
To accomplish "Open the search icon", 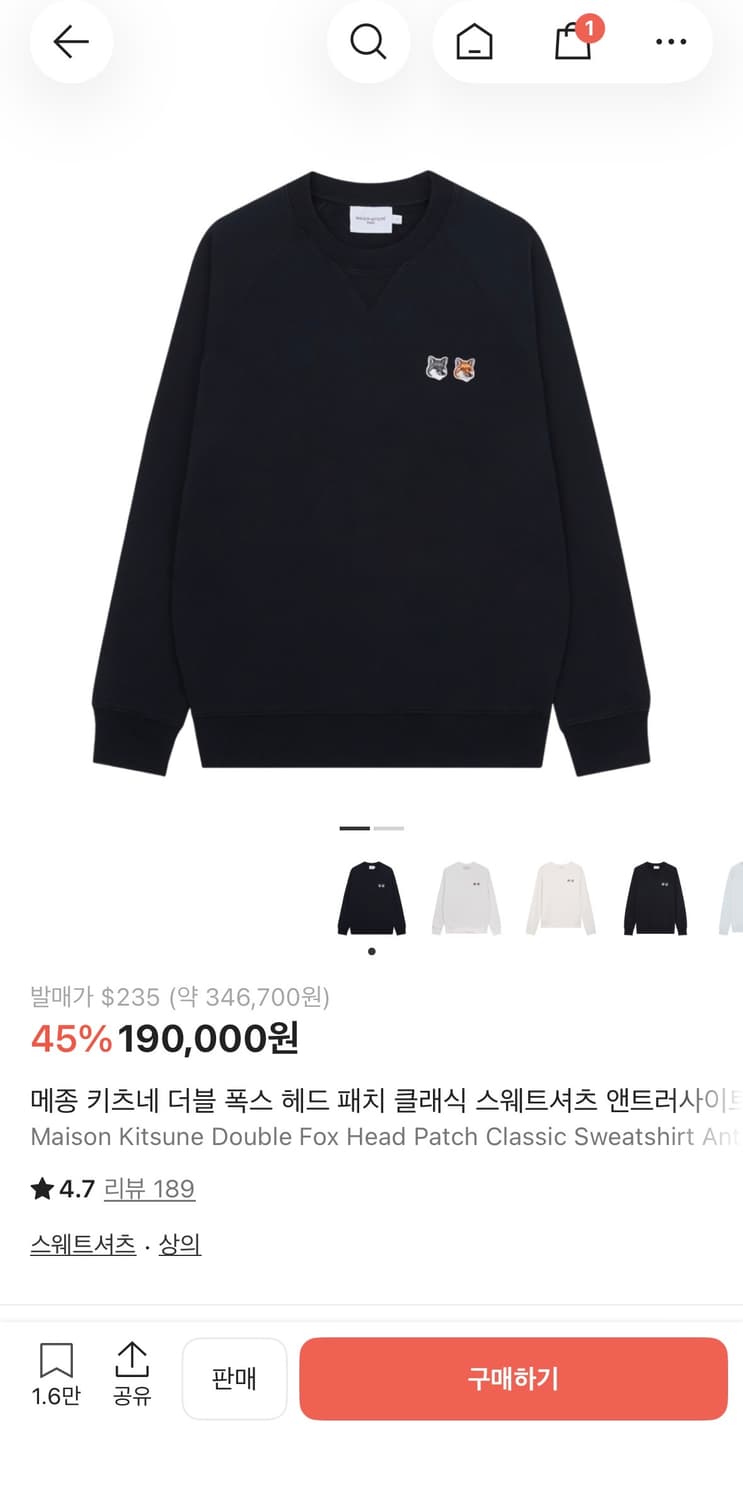I will click(x=369, y=42).
